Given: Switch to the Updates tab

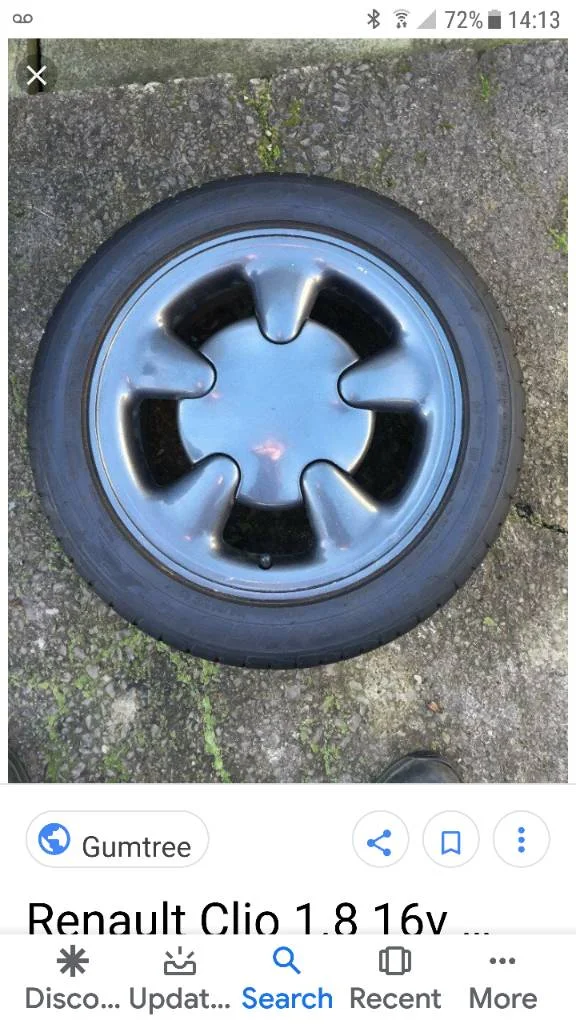Looking at the screenshot, I should click(x=180, y=979).
